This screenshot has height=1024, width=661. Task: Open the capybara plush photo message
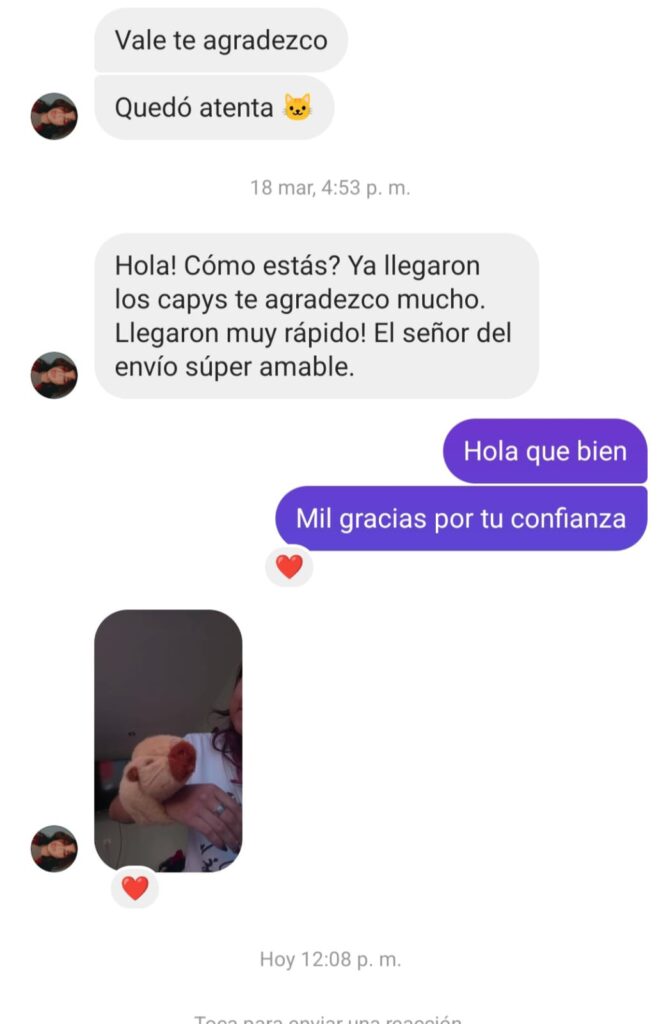point(168,740)
